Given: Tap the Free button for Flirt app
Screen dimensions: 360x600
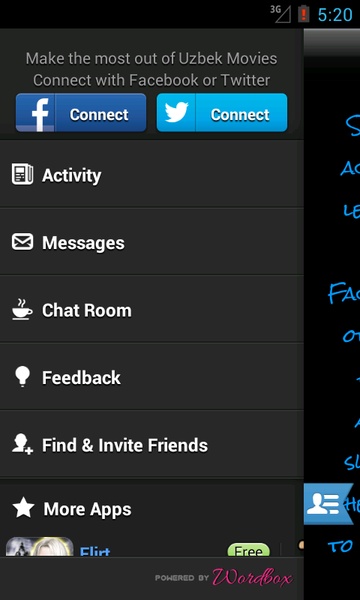Looking at the screenshot, I should pyautogui.click(x=249, y=550).
